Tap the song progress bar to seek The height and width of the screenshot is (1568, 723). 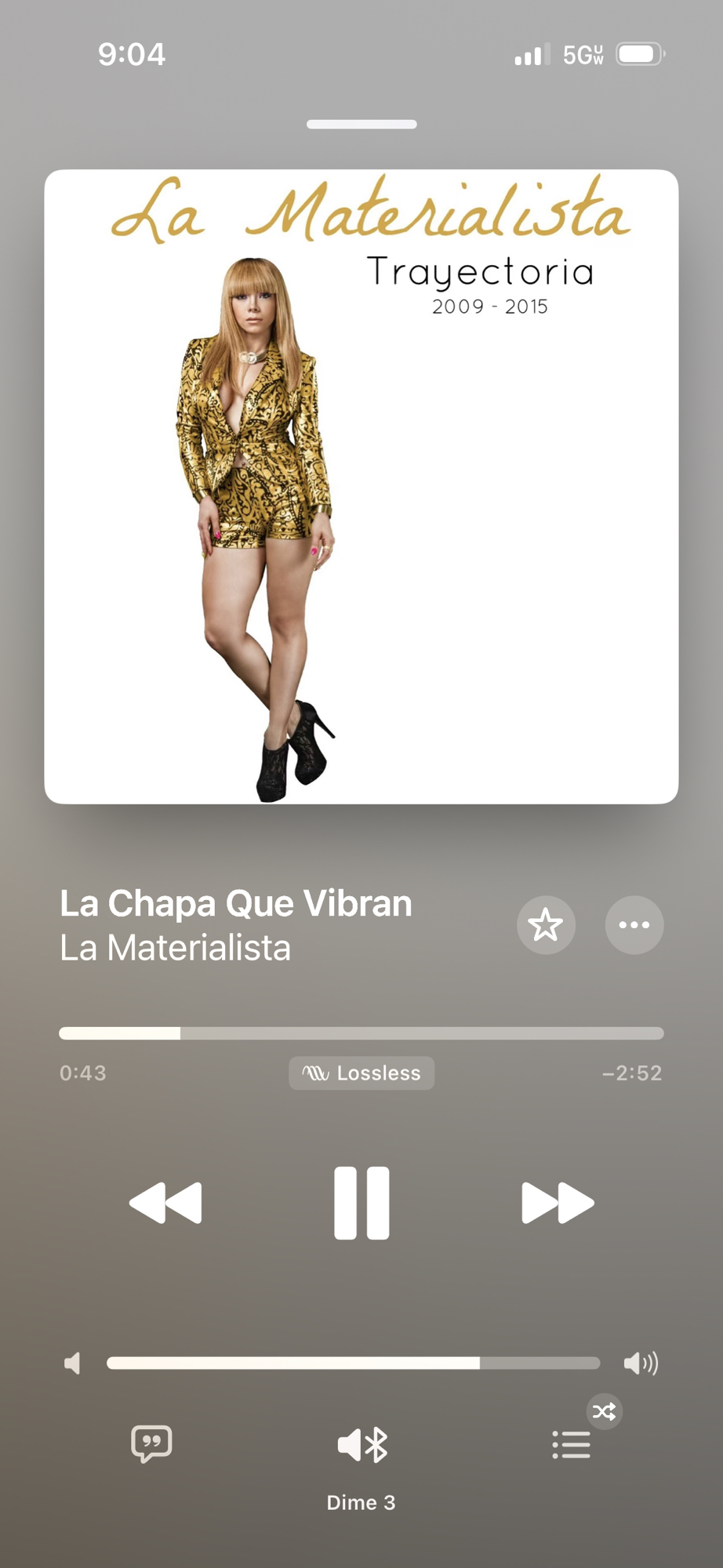click(x=361, y=1033)
